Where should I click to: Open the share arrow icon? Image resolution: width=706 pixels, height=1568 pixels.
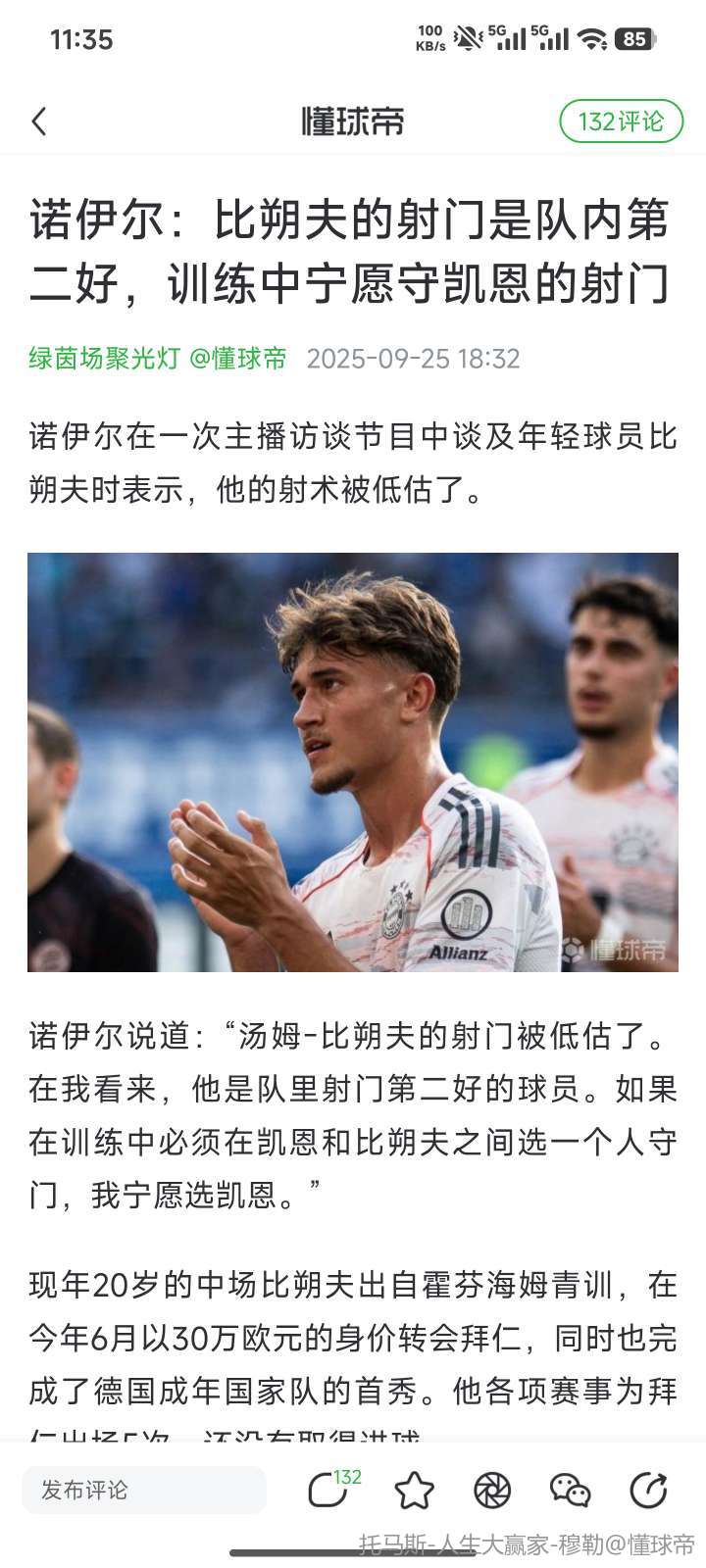pos(648,1490)
